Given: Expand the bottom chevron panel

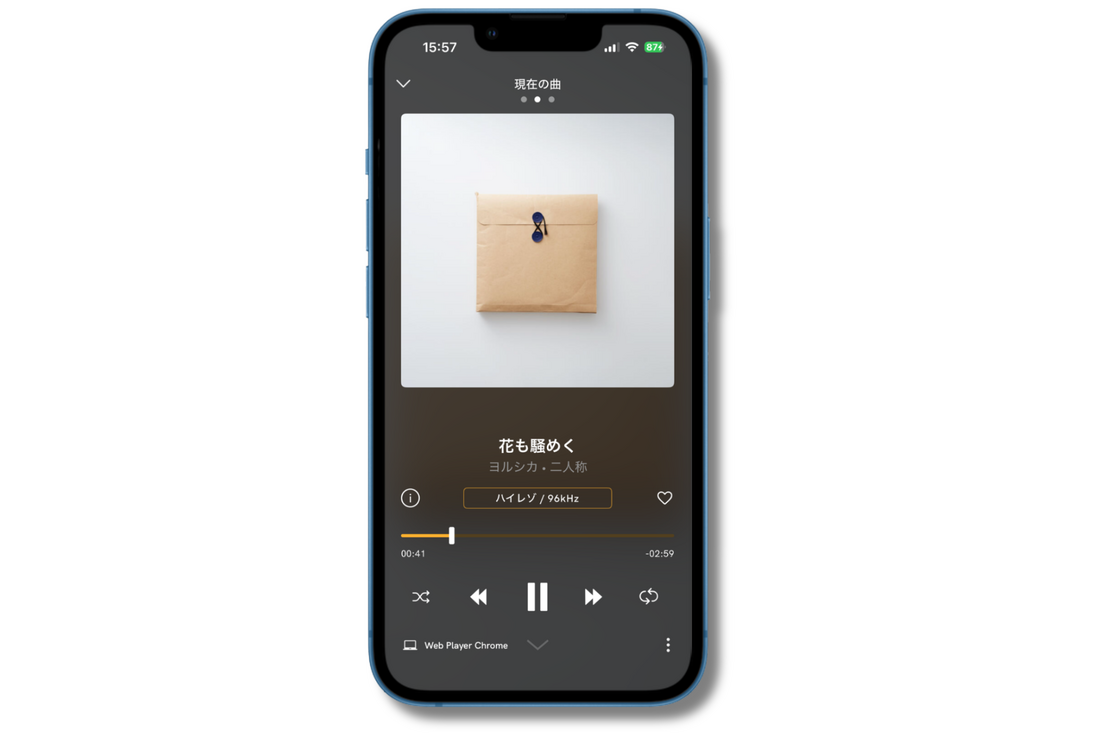Looking at the screenshot, I should click(537, 646).
